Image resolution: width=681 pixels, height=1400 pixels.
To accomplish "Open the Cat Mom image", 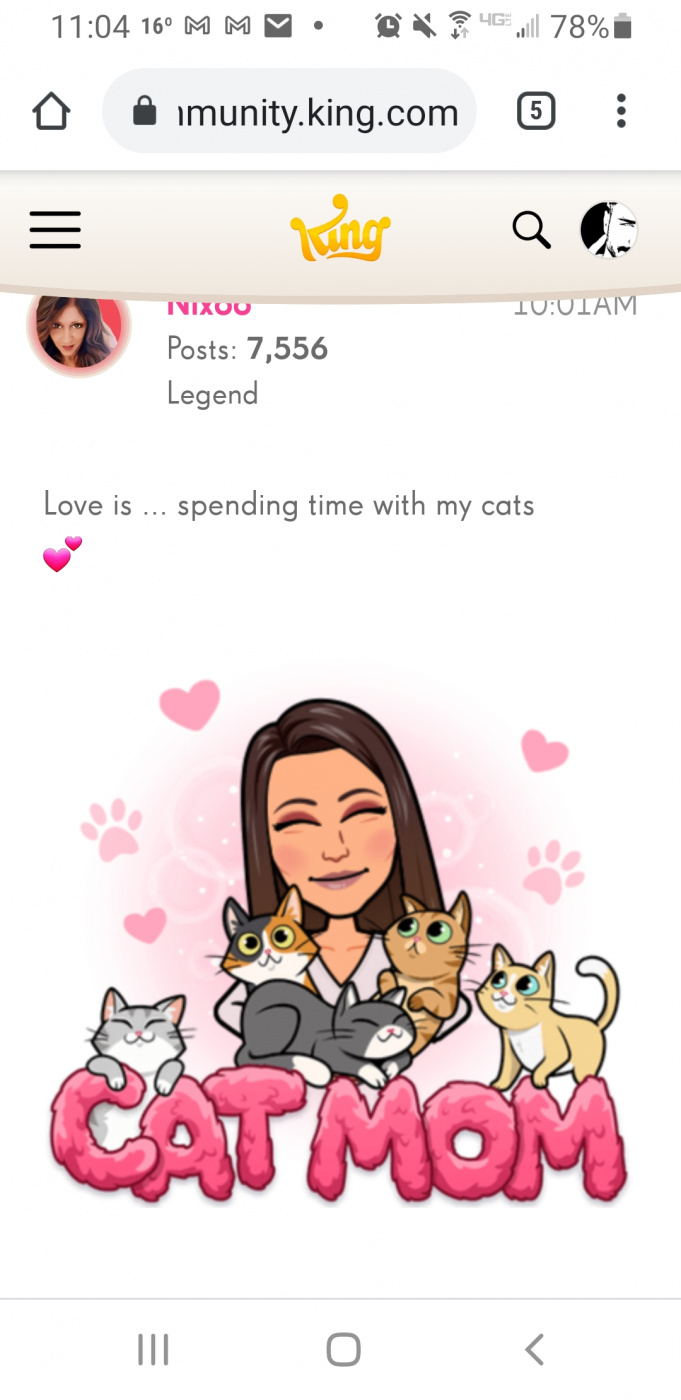I will [x=340, y=940].
